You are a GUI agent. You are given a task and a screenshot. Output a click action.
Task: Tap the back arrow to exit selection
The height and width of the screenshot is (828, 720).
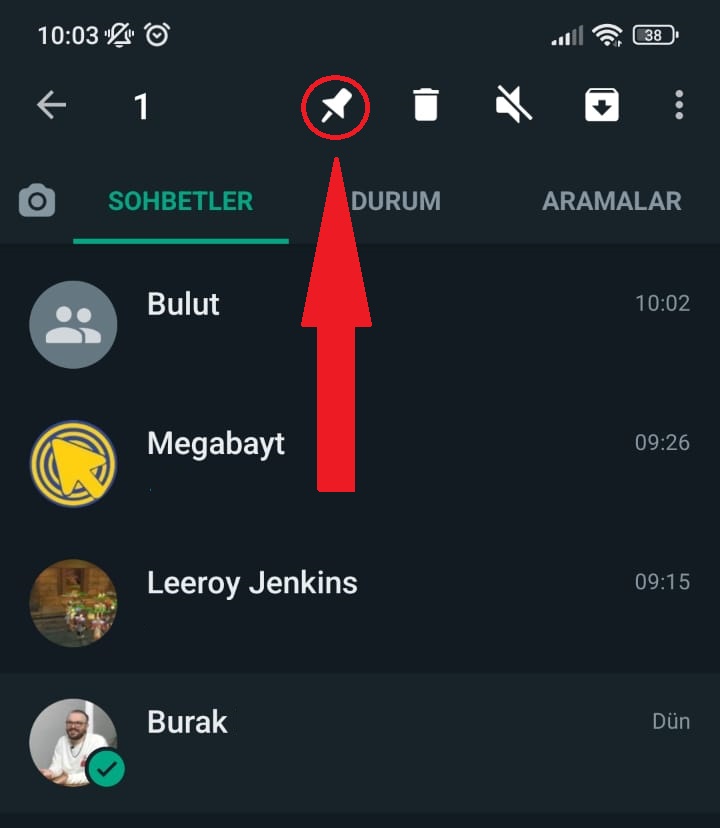tap(51, 105)
